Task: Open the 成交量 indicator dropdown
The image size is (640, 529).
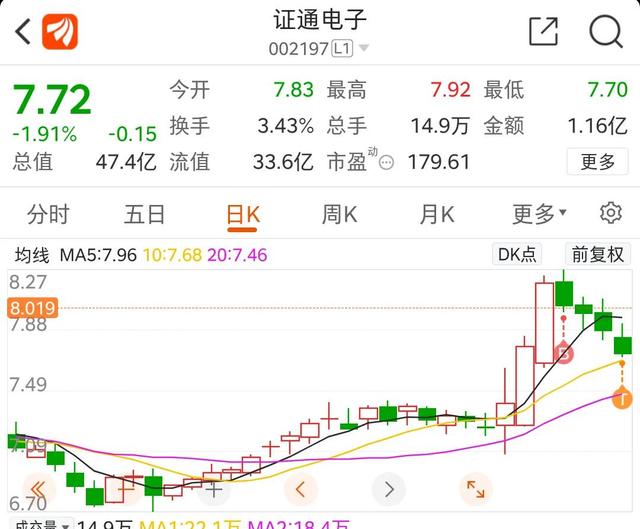Action: click(40, 524)
